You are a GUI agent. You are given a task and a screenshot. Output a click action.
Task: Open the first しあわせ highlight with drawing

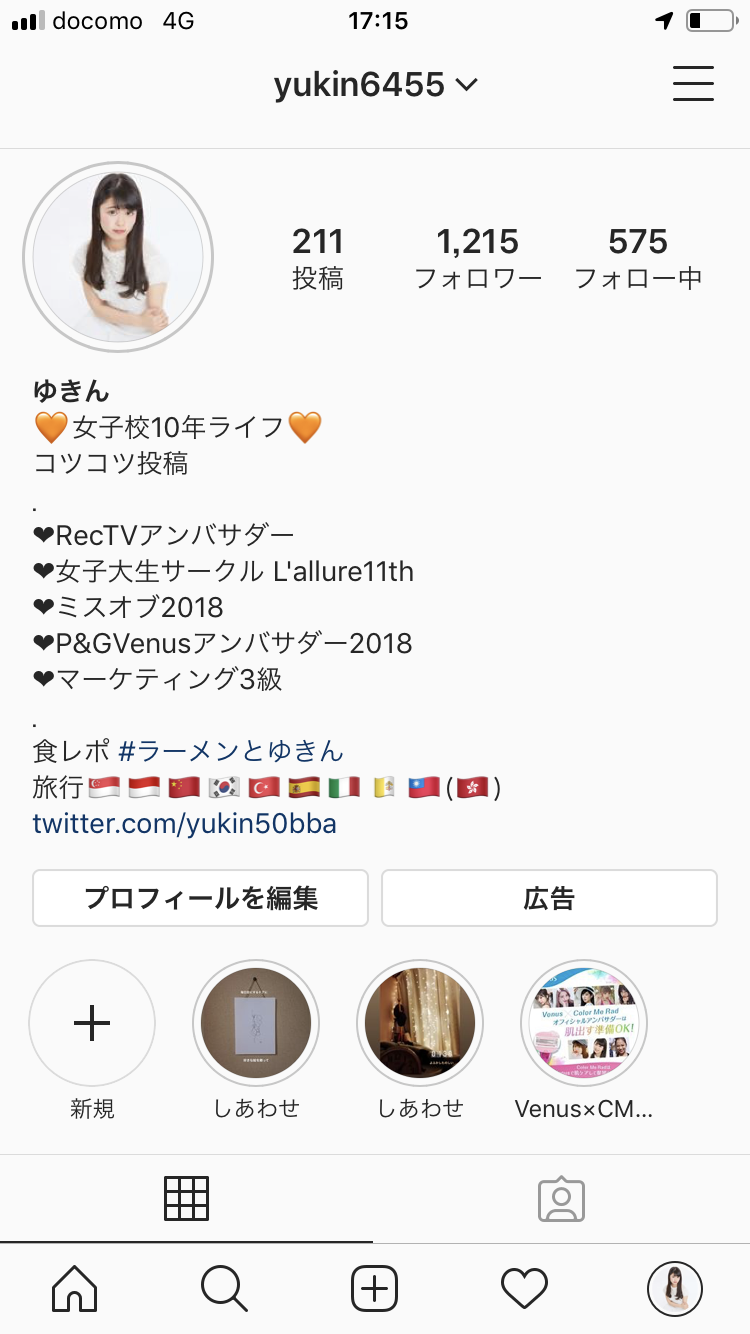(256, 1024)
